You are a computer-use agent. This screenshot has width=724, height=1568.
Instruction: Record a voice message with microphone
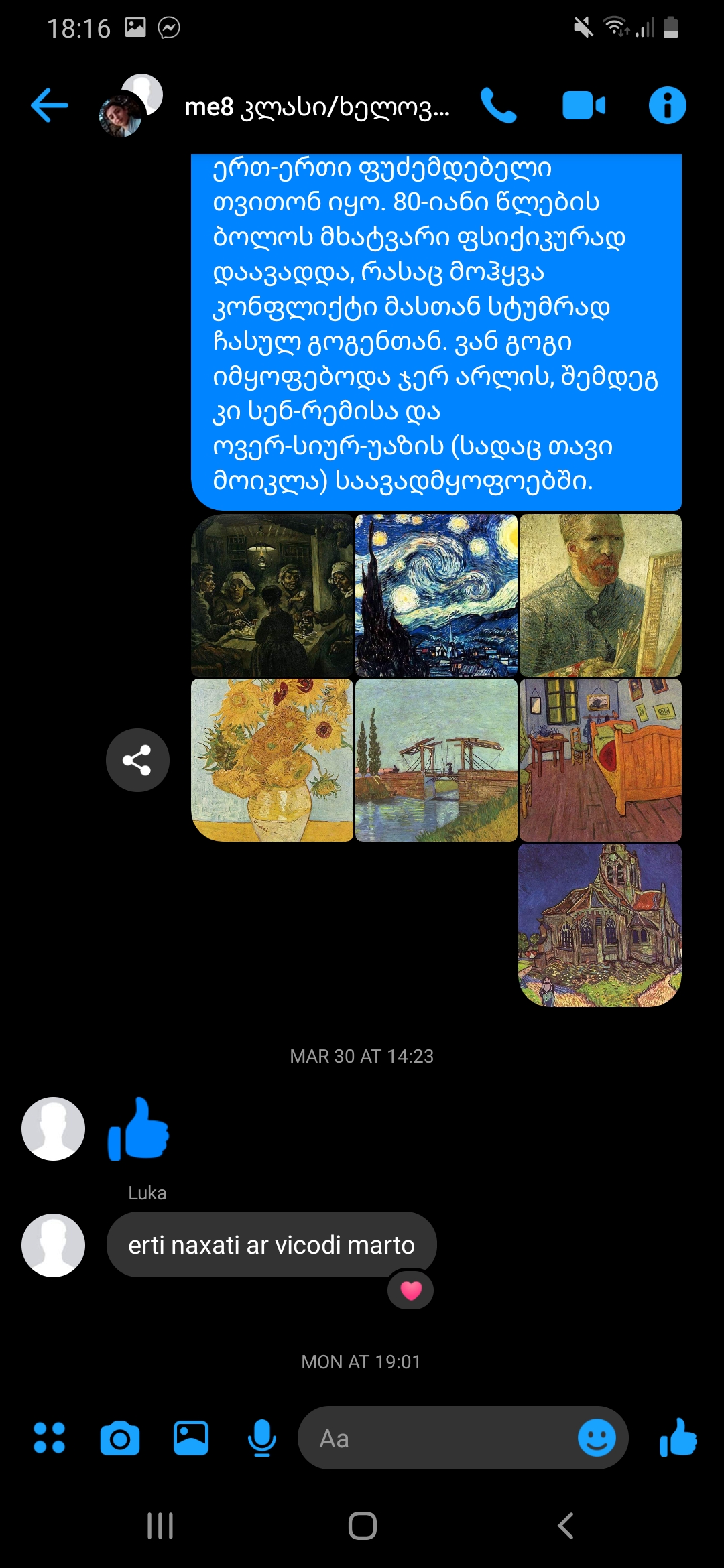click(x=262, y=1438)
